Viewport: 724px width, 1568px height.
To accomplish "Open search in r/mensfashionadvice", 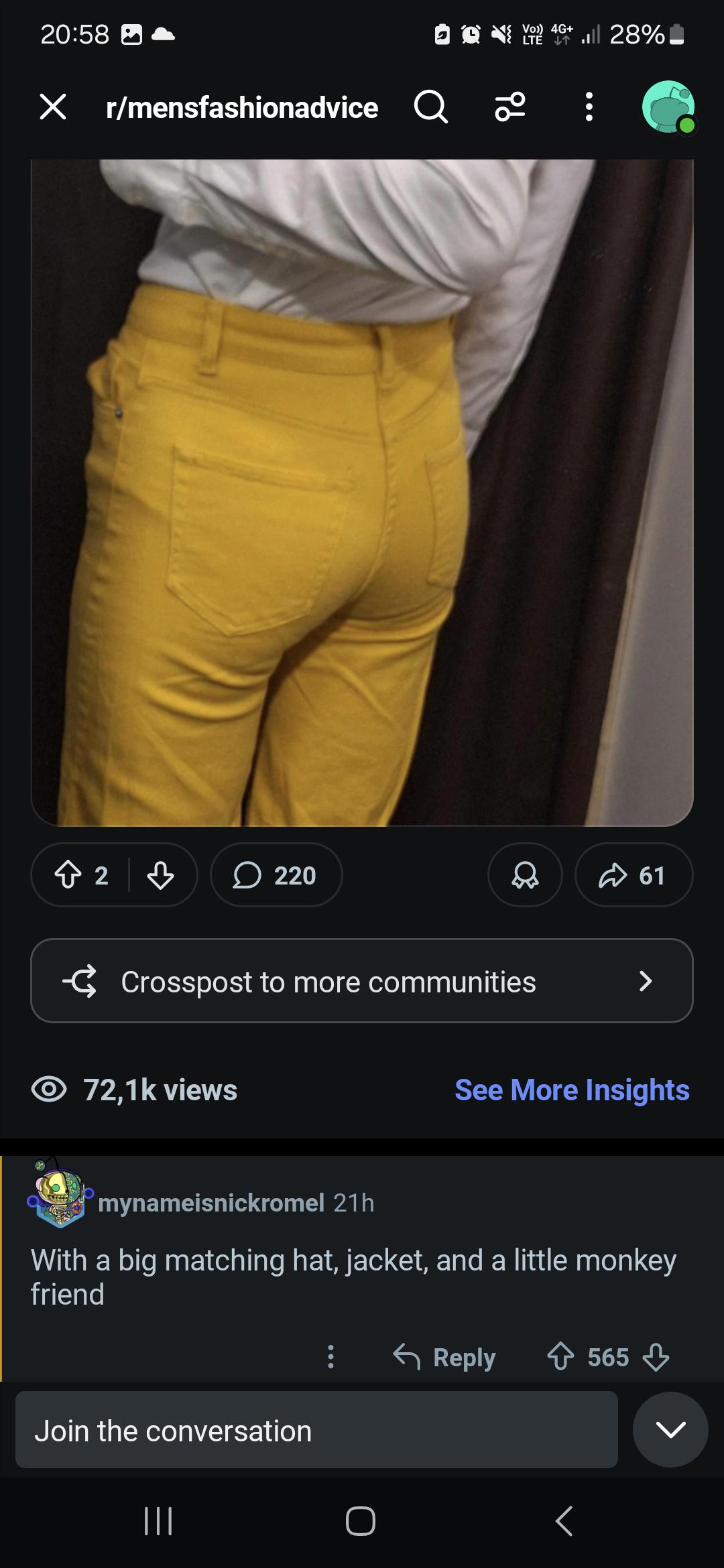I will pyautogui.click(x=430, y=107).
